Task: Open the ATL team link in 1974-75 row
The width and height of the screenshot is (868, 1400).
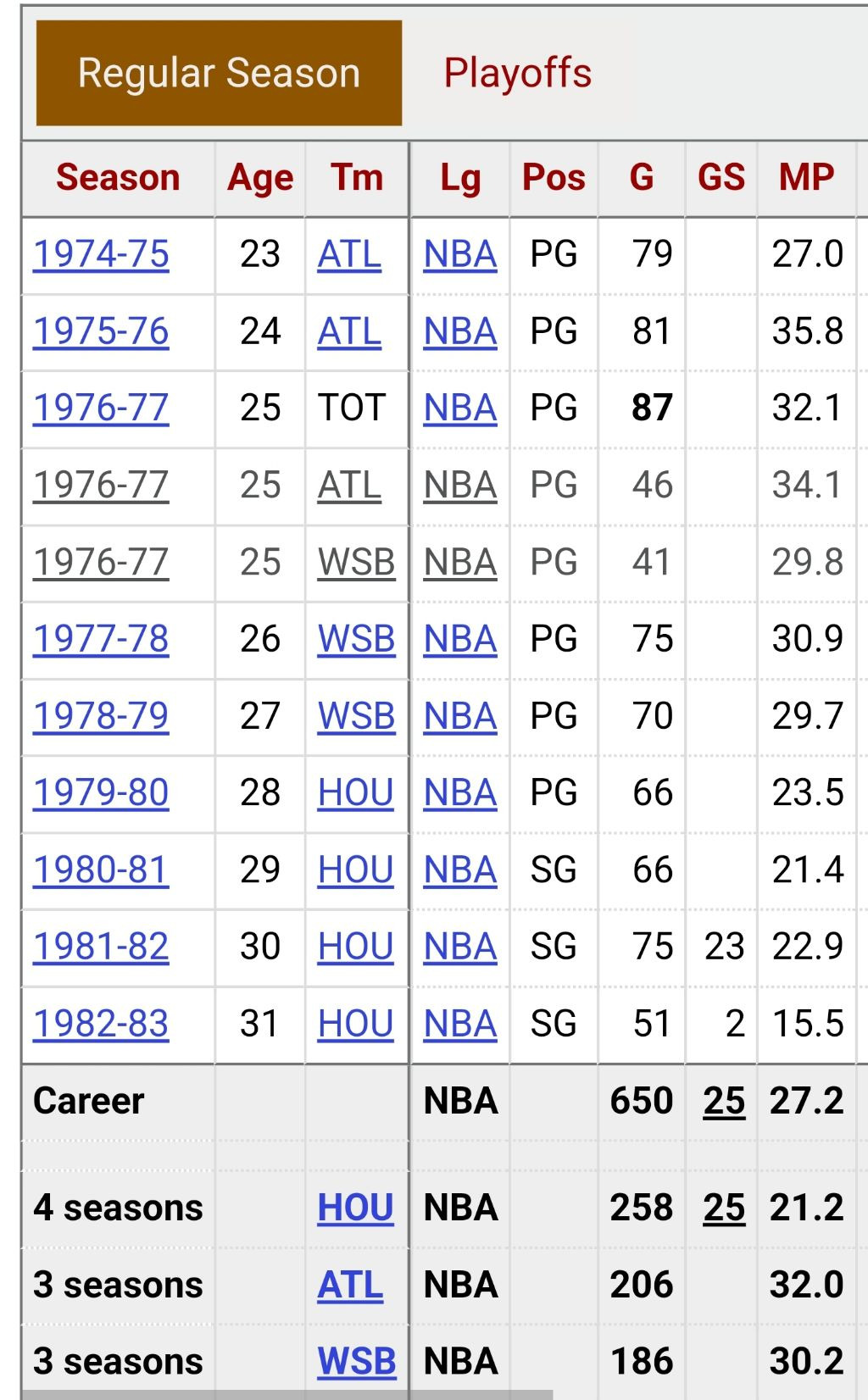Action: [349, 254]
